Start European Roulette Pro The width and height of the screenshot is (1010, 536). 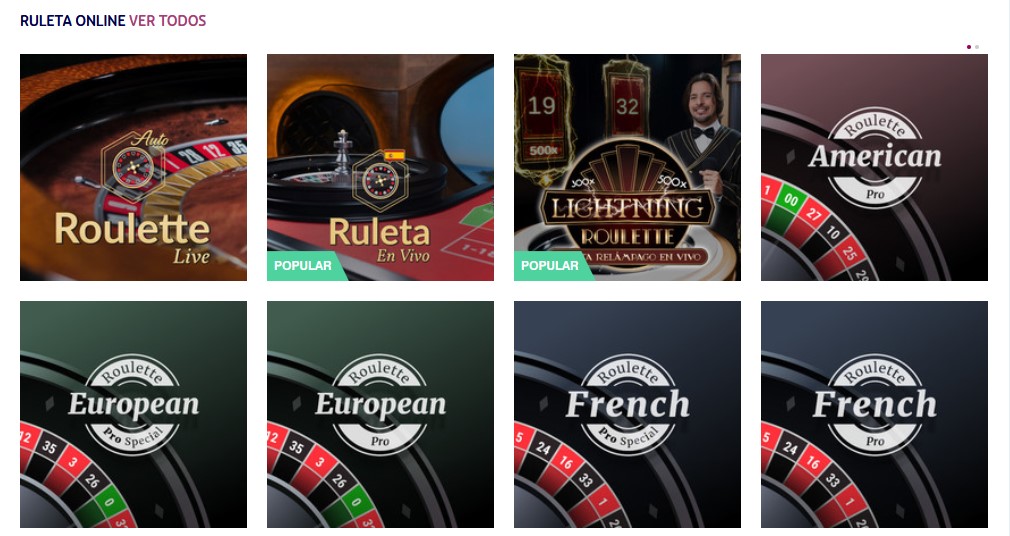pos(380,414)
